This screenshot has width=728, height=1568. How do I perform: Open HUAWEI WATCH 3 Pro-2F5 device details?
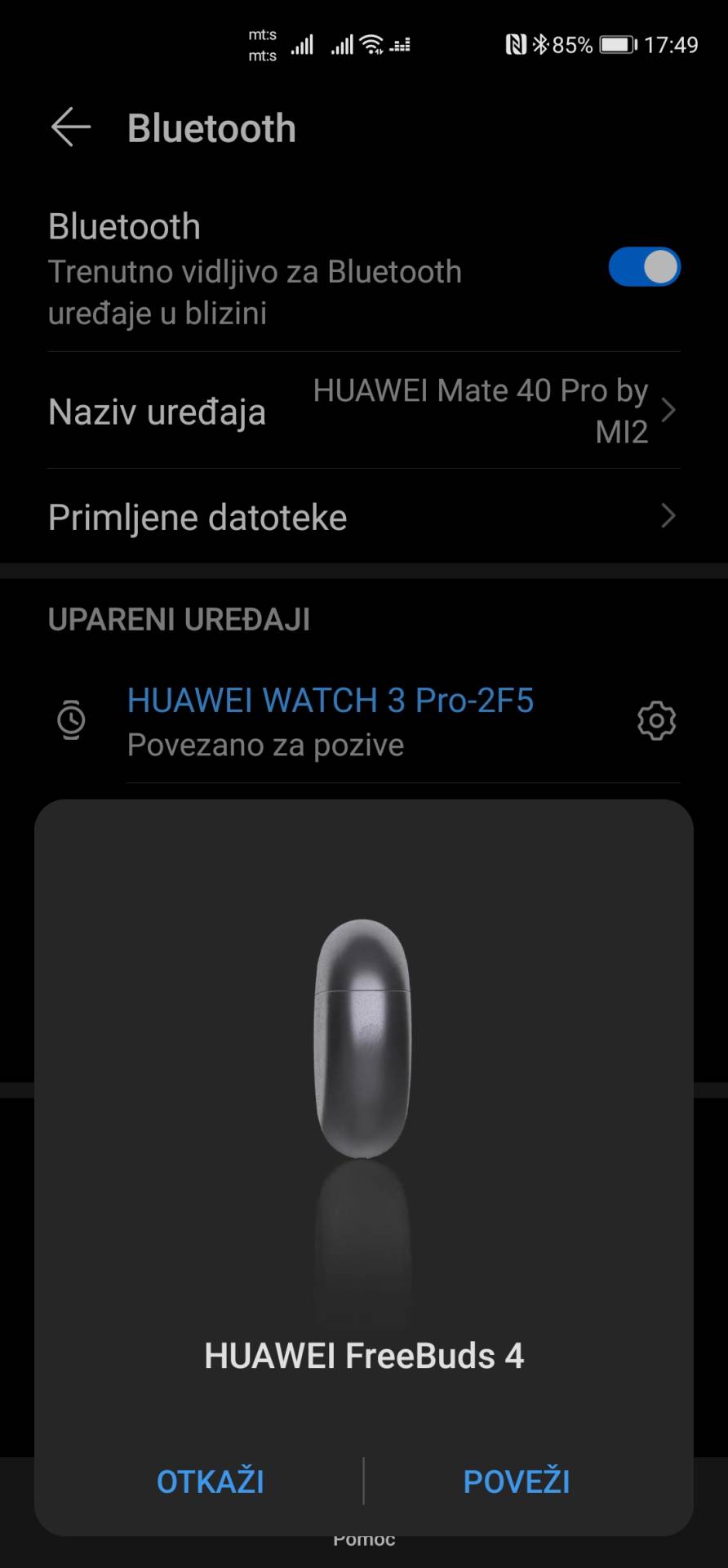pyautogui.click(x=330, y=700)
